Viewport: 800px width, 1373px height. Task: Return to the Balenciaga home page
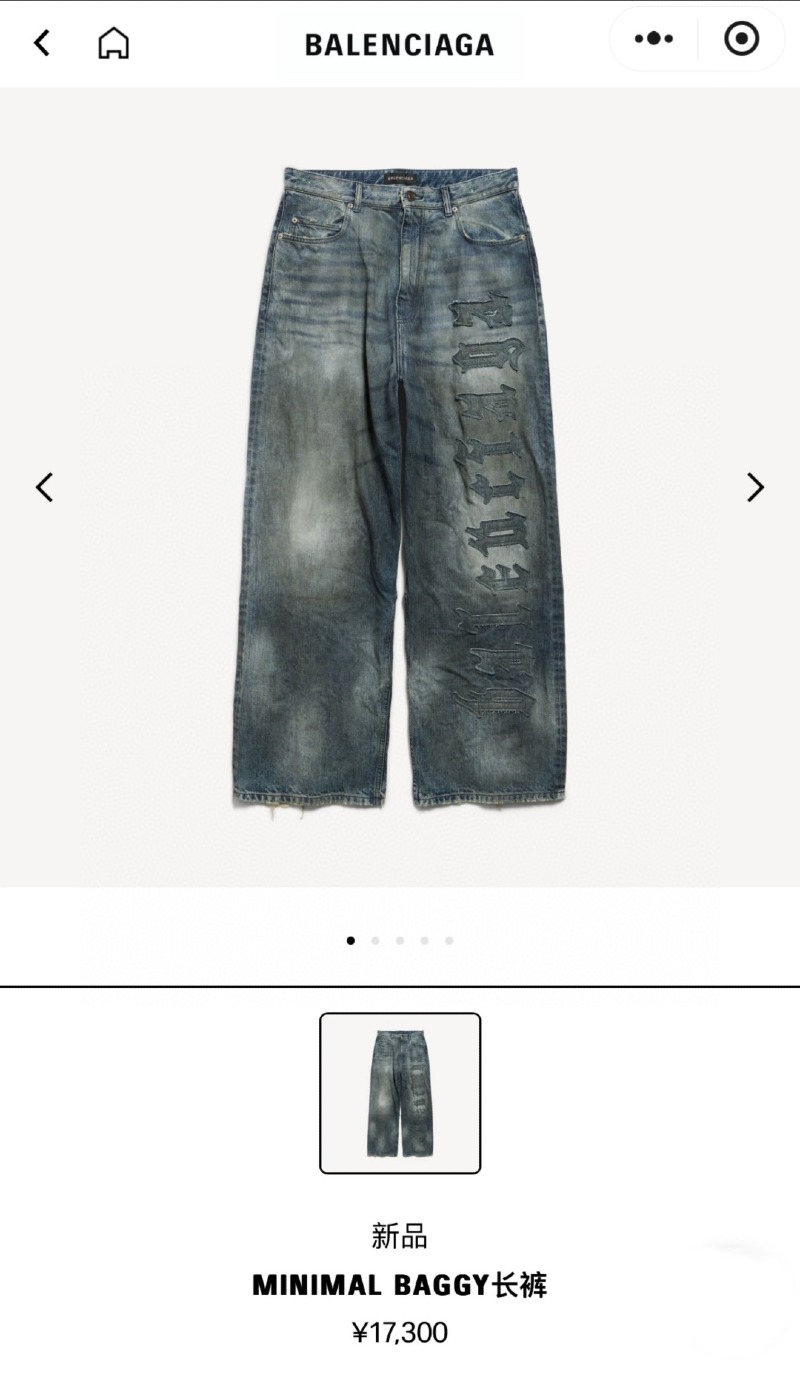pos(113,43)
